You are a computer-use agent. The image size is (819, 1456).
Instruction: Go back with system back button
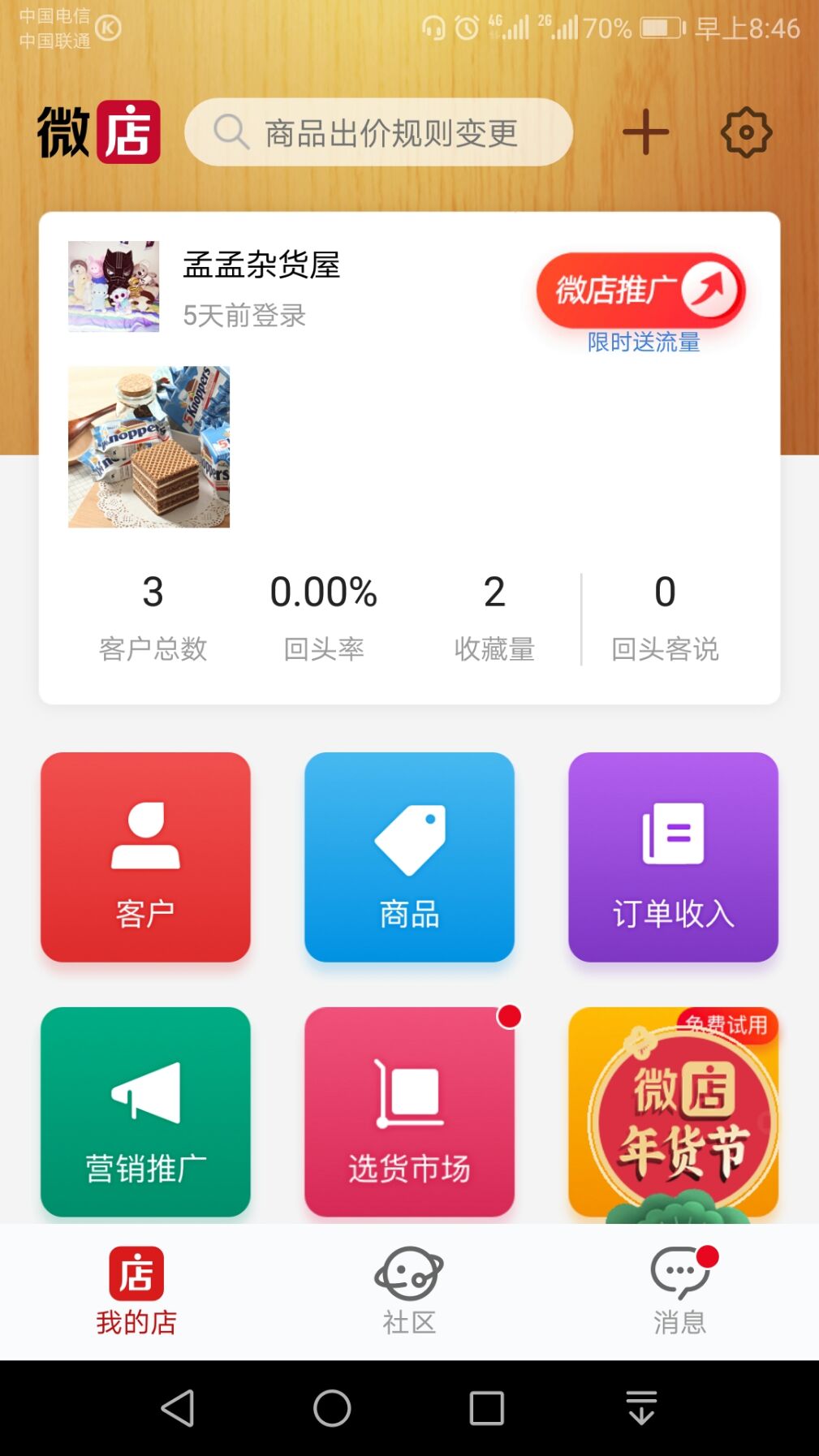pyautogui.click(x=178, y=1408)
